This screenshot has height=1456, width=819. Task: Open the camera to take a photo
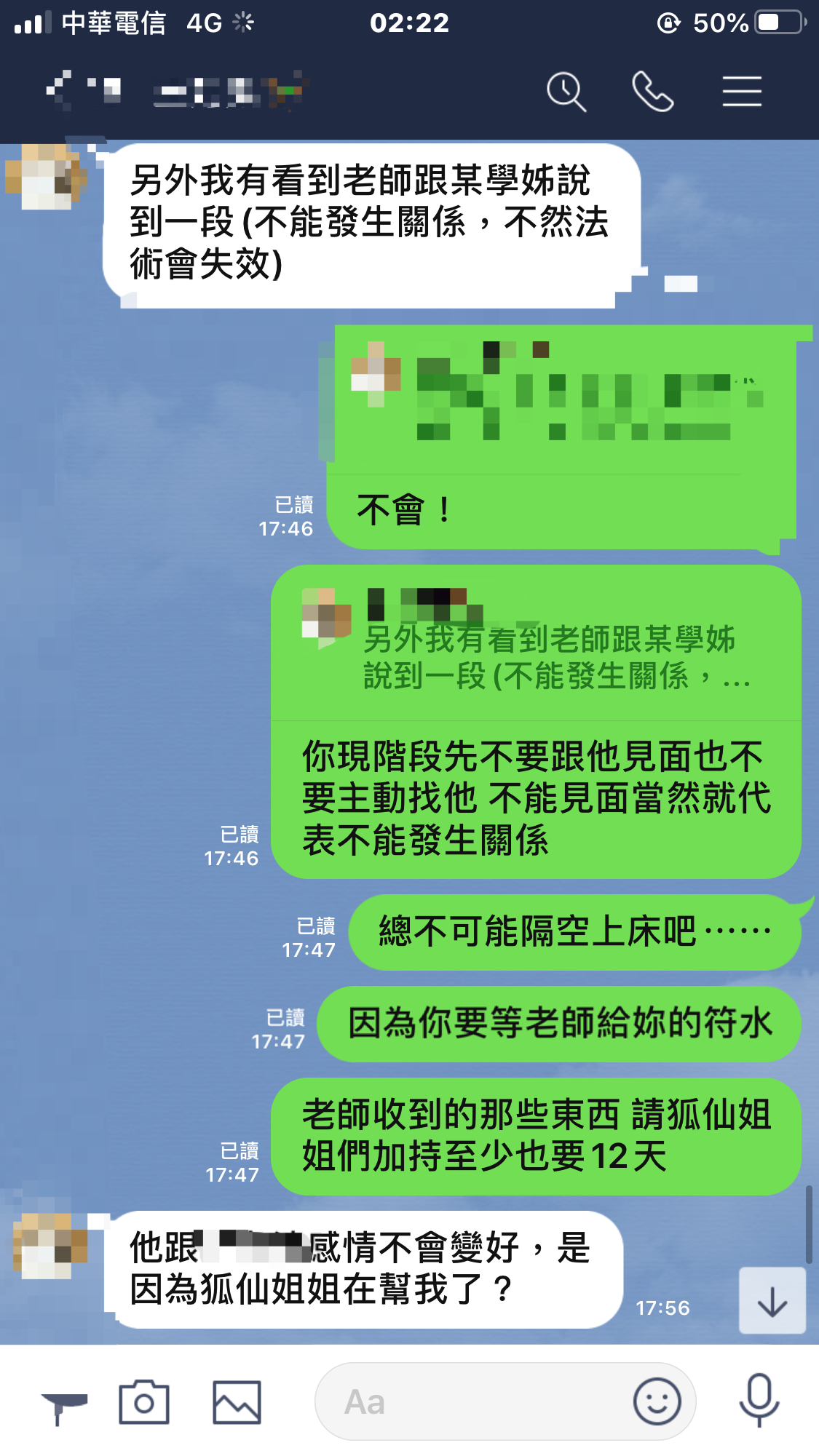(x=144, y=1401)
